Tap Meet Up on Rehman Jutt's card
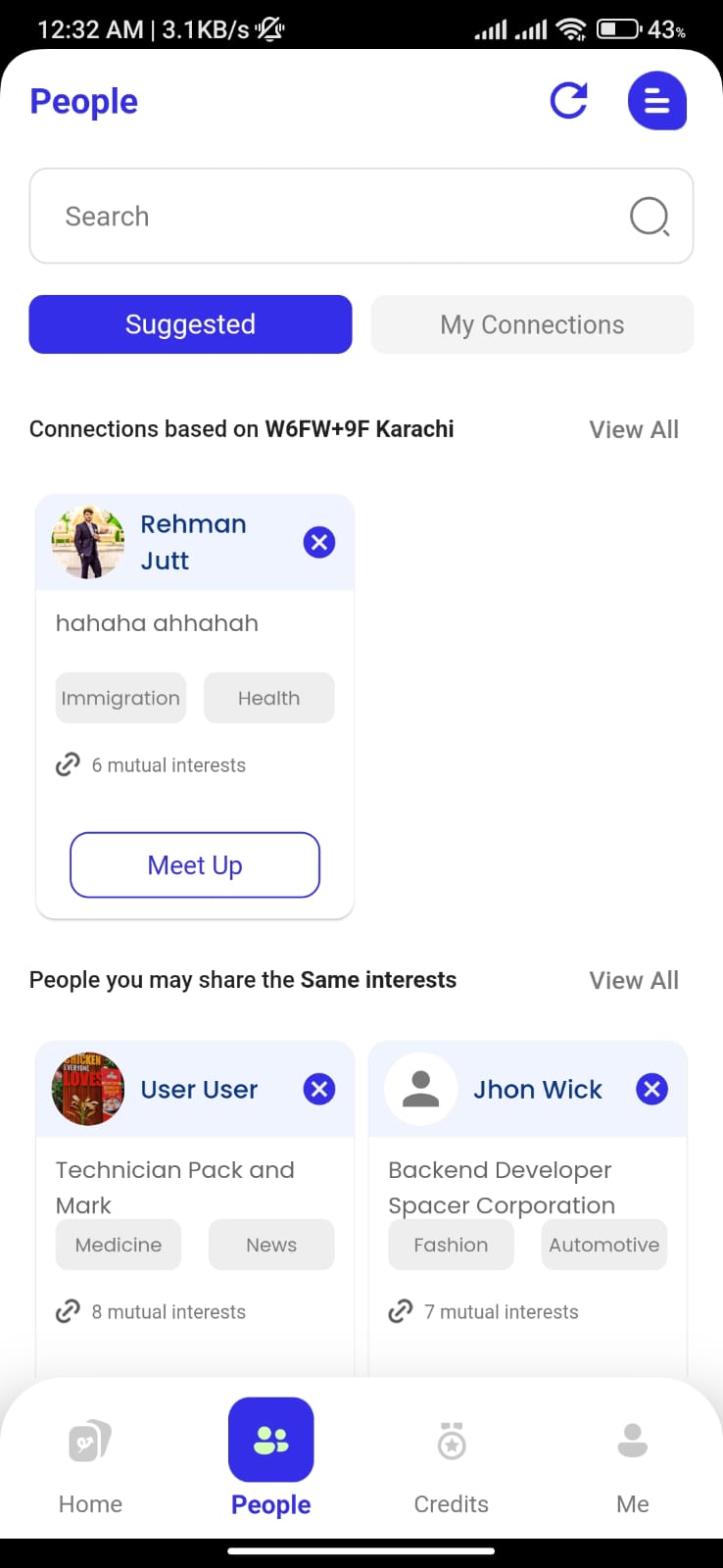Screen dimensions: 723x1568 pyautogui.click(x=195, y=864)
